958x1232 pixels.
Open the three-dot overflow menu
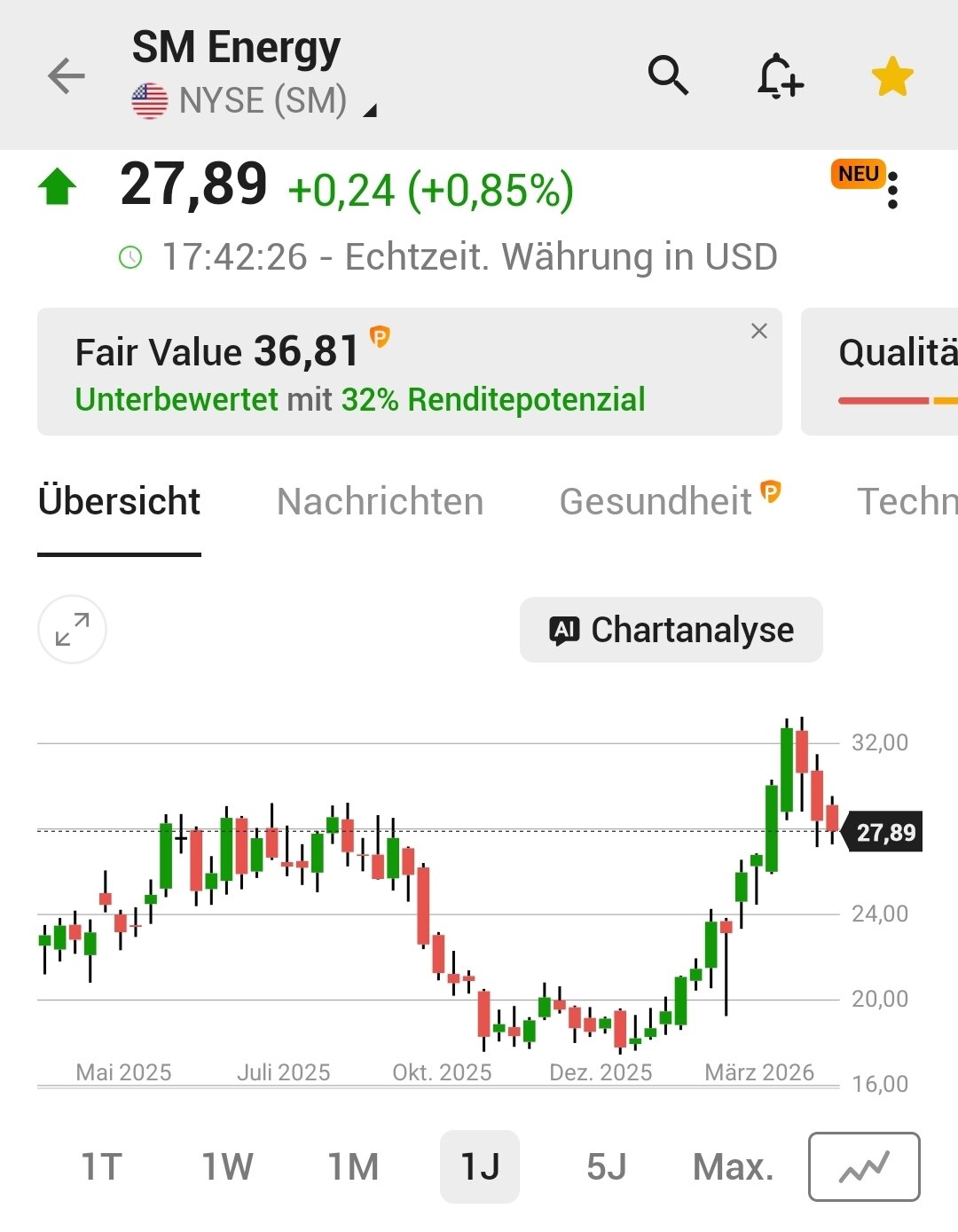(x=892, y=191)
